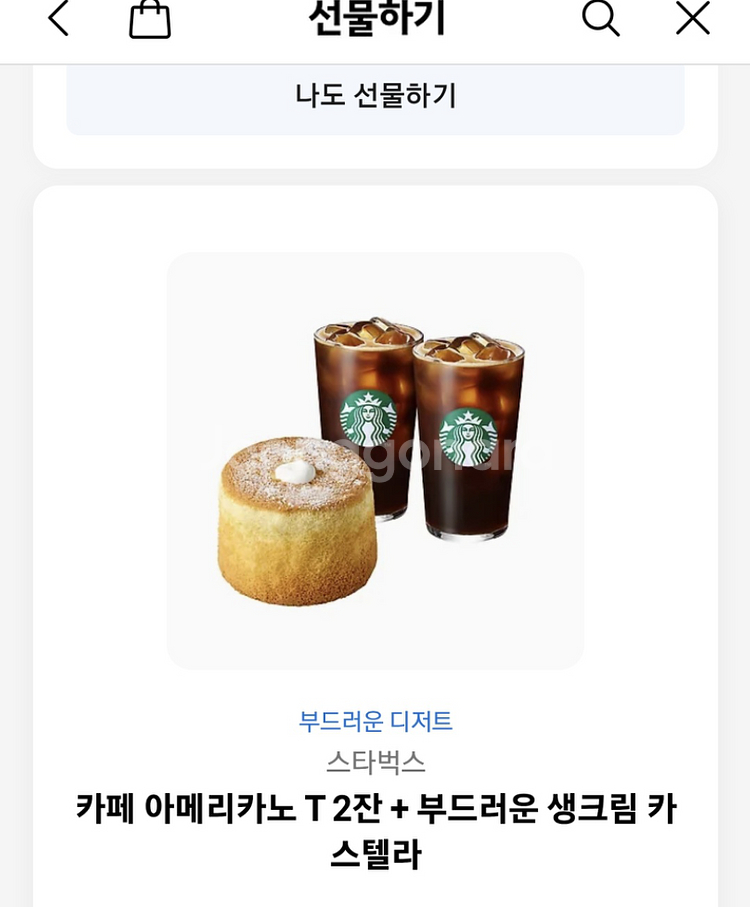Open search to find another gift
Screen dimensions: 750x907
pyautogui.click(x=601, y=17)
